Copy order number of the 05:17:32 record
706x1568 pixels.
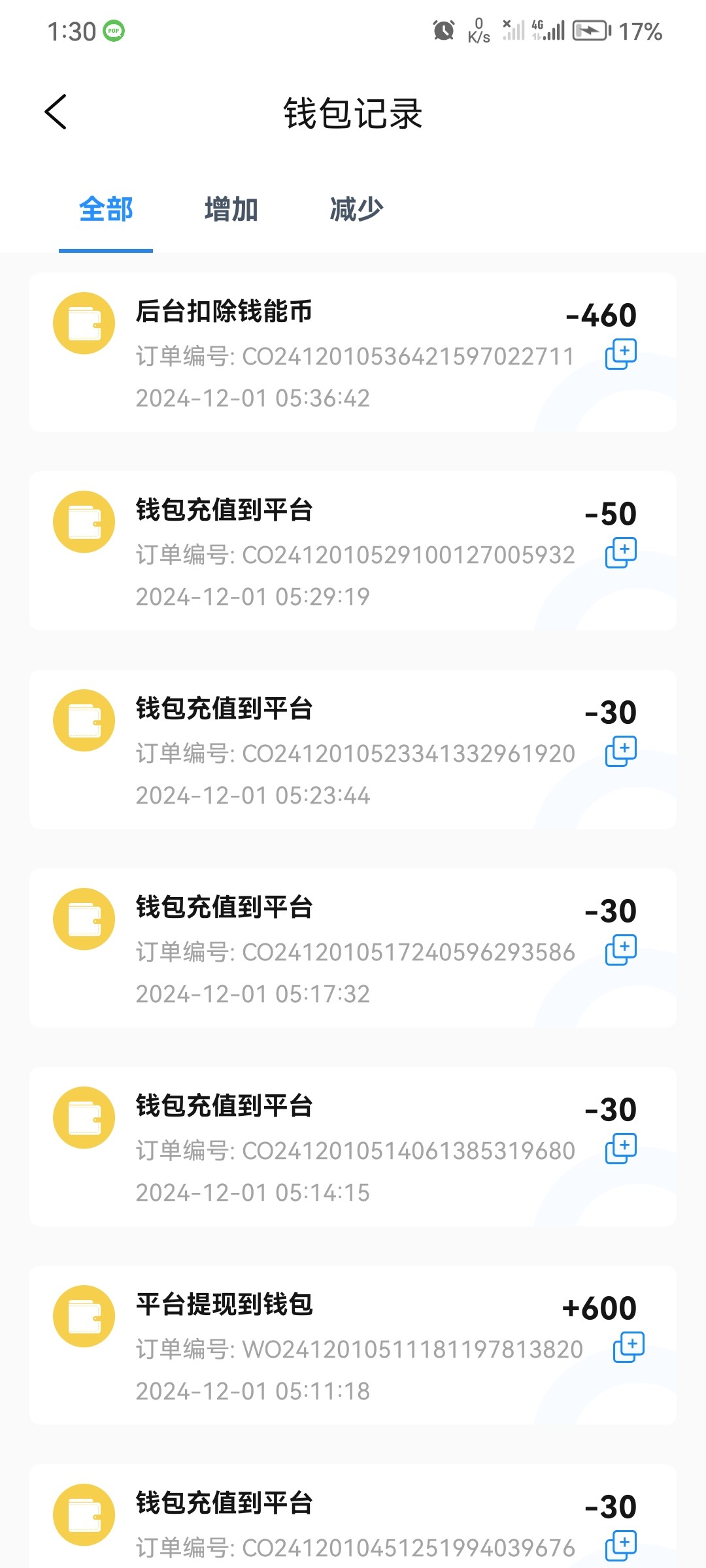[621, 951]
